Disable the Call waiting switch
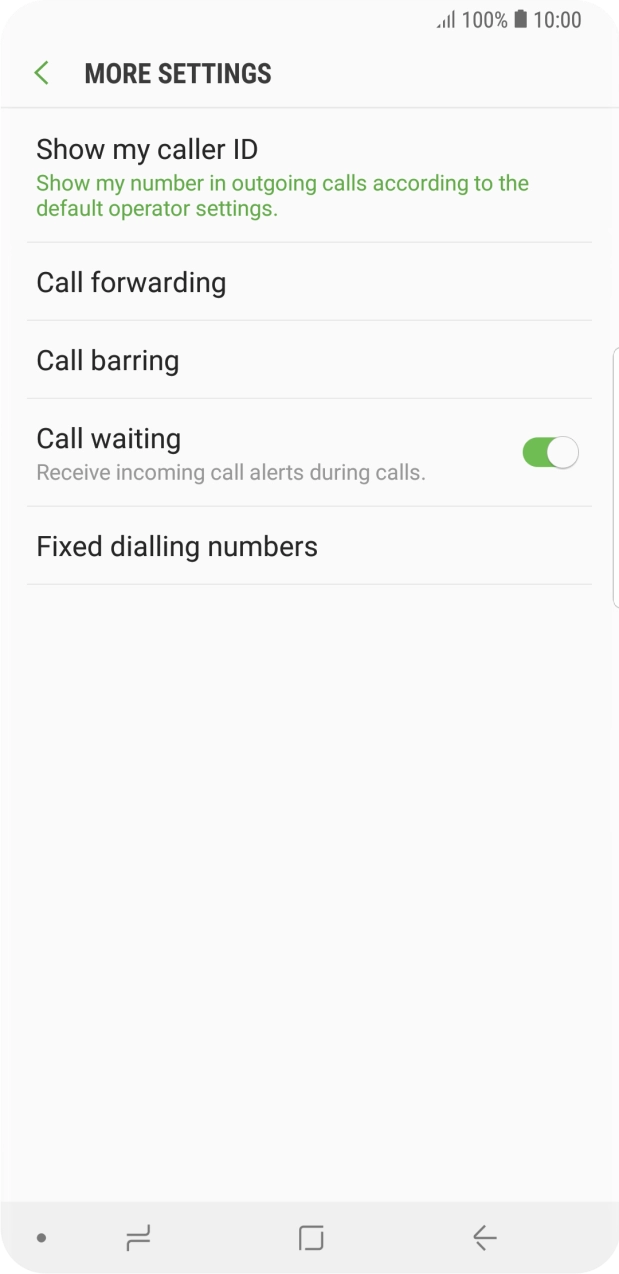Viewport: 619px width, 1274px height. pyautogui.click(x=550, y=452)
